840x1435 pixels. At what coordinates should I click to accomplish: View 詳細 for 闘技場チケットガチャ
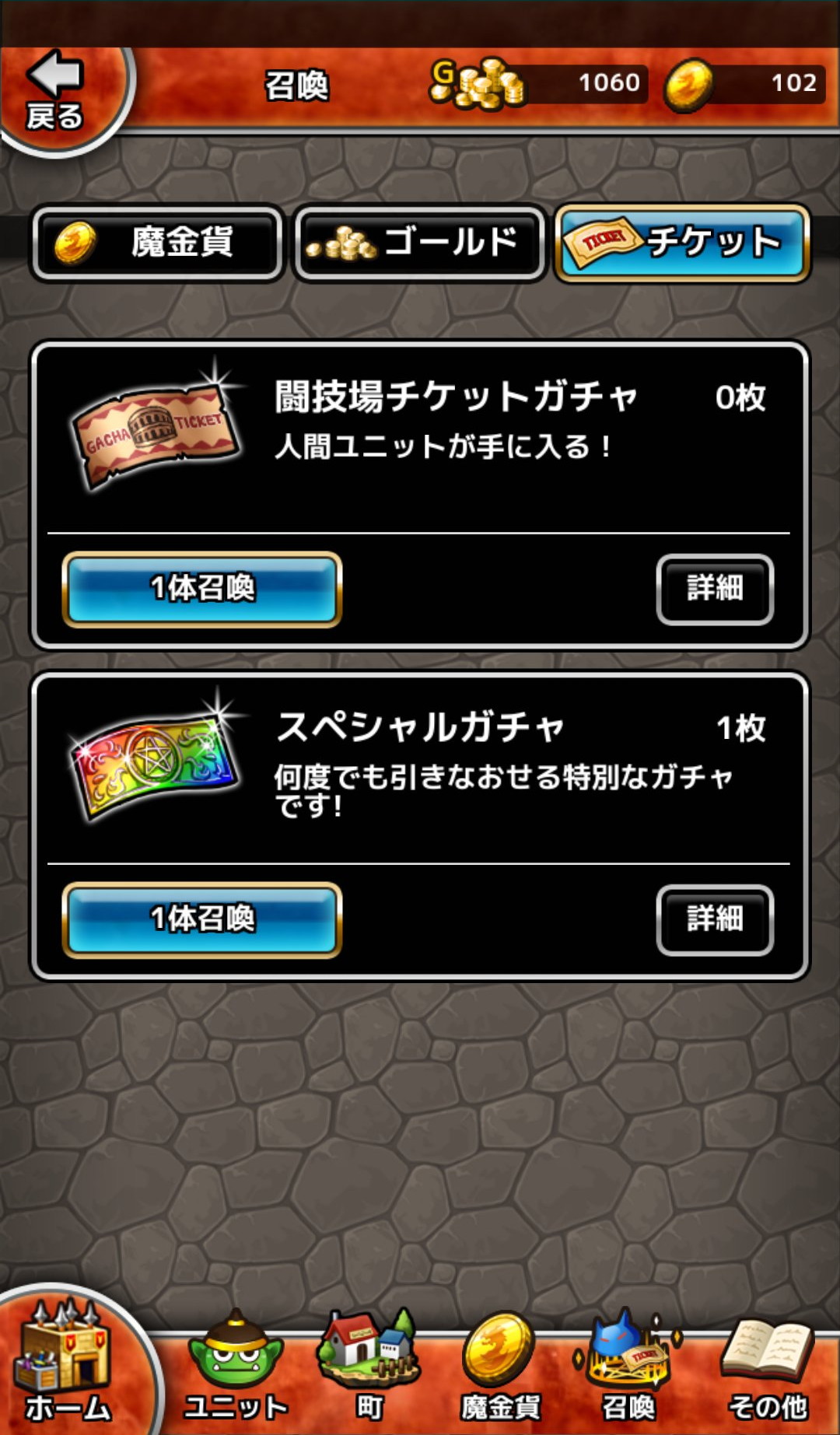(715, 589)
